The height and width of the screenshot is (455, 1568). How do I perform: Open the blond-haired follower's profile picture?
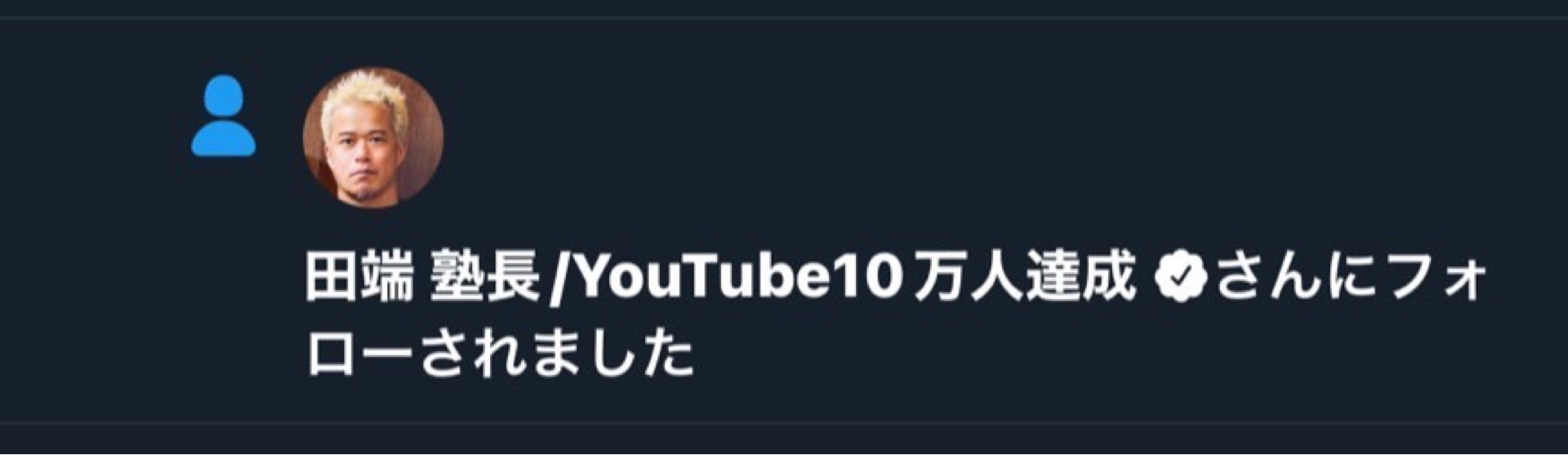click(373, 136)
